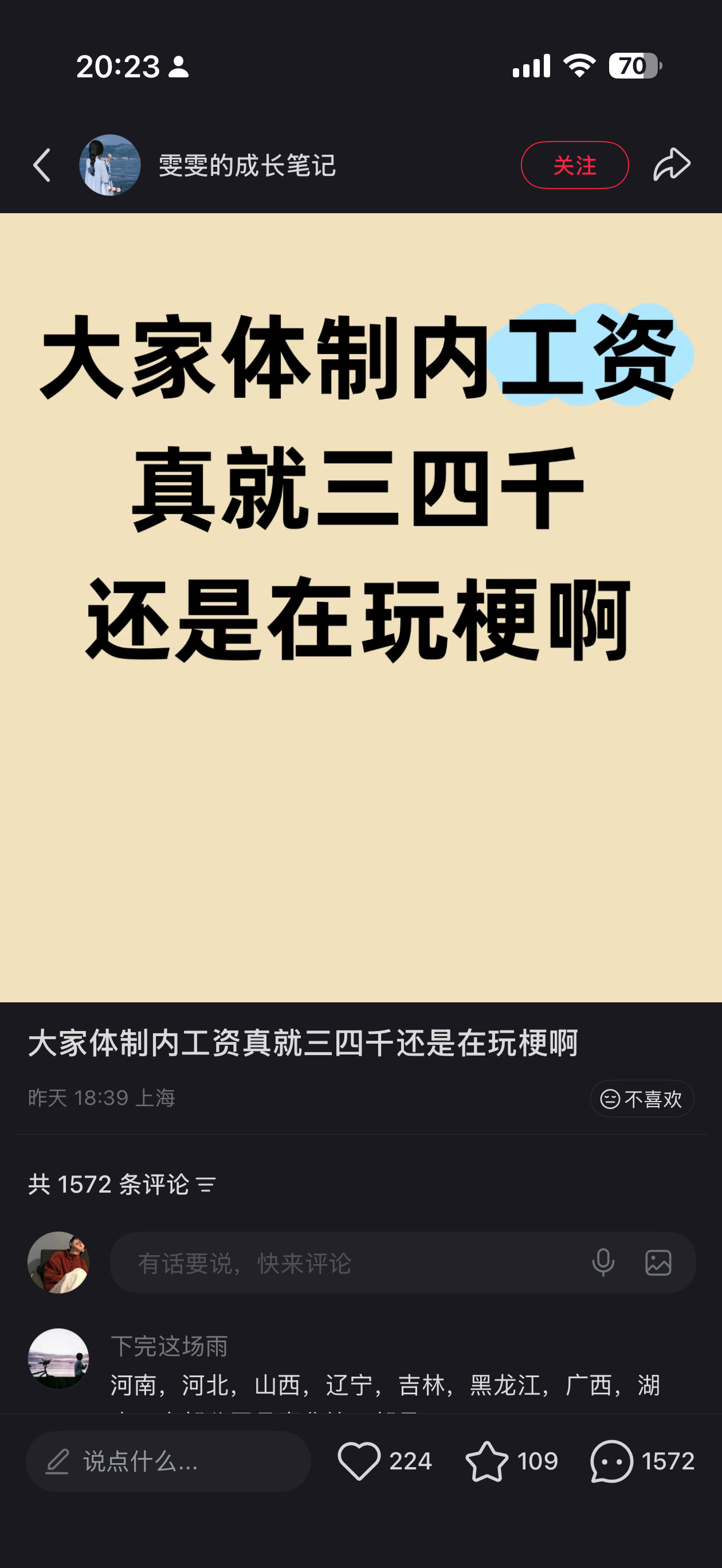This screenshot has height=1568, width=722.
Task: Tap the 有话要说，快来评论 input field
Action: point(304,1263)
